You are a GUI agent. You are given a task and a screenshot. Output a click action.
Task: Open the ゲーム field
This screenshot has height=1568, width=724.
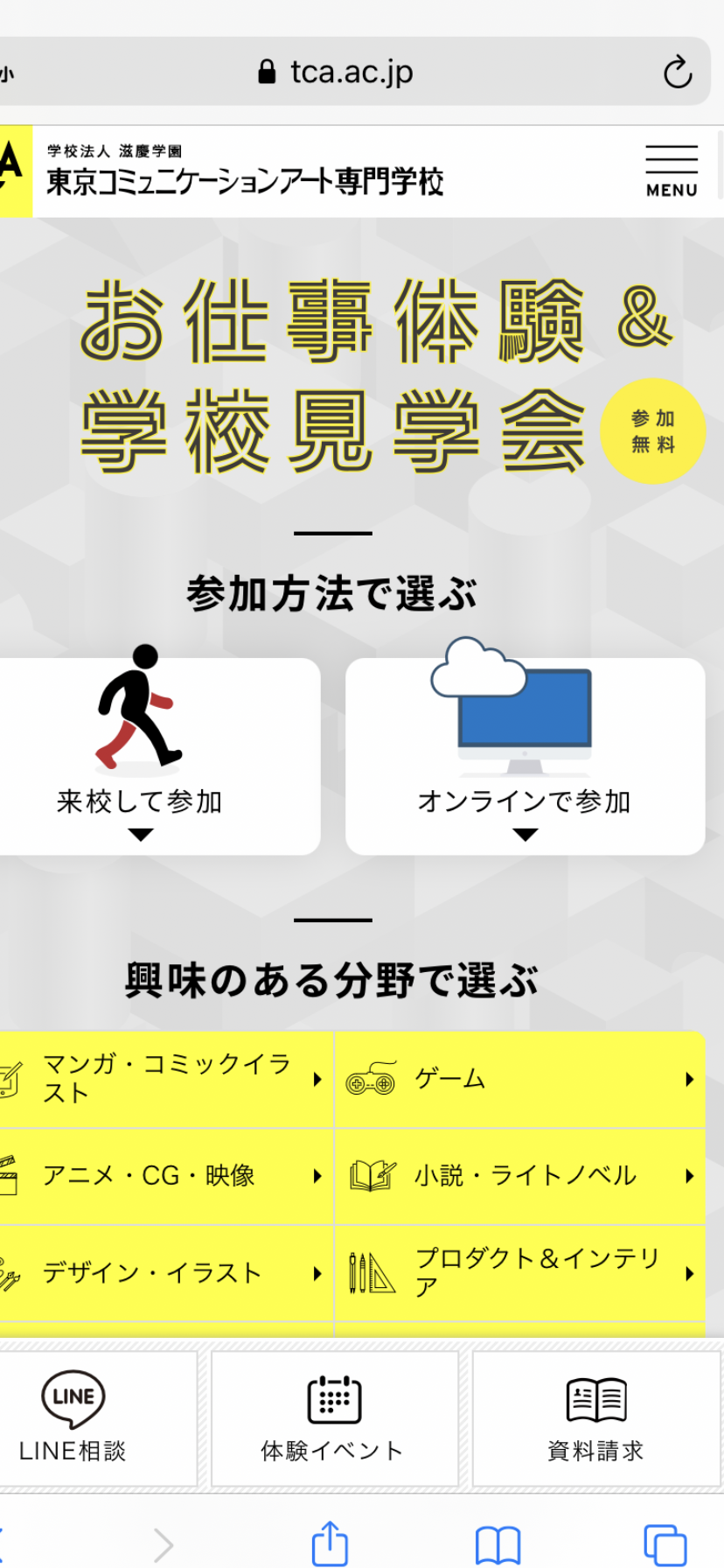(x=520, y=1079)
